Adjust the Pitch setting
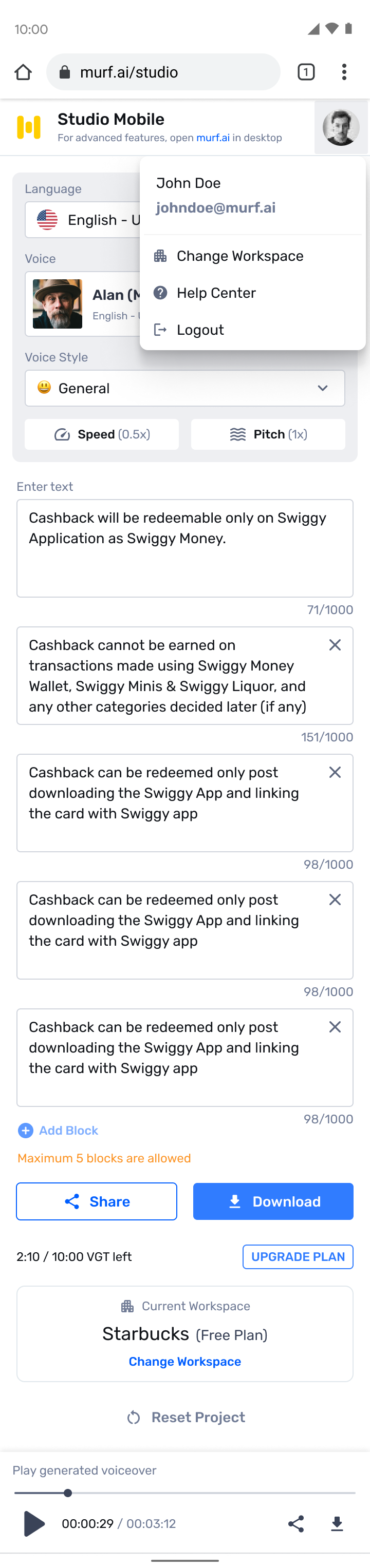The image size is (370, 1568). pyautogui.click(x=268, y=434)
